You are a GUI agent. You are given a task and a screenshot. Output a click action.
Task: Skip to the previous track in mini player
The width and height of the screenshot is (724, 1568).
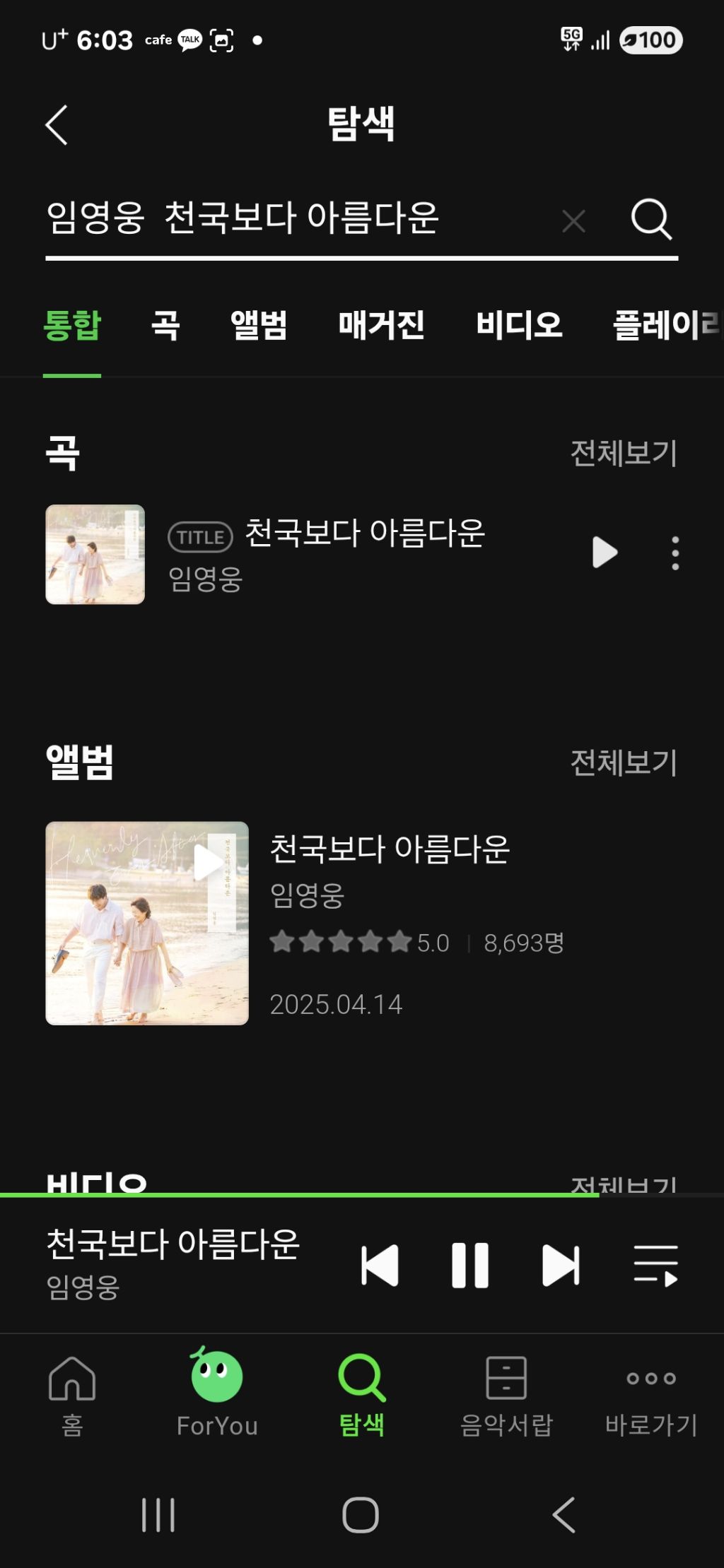tap(380, 1266)
